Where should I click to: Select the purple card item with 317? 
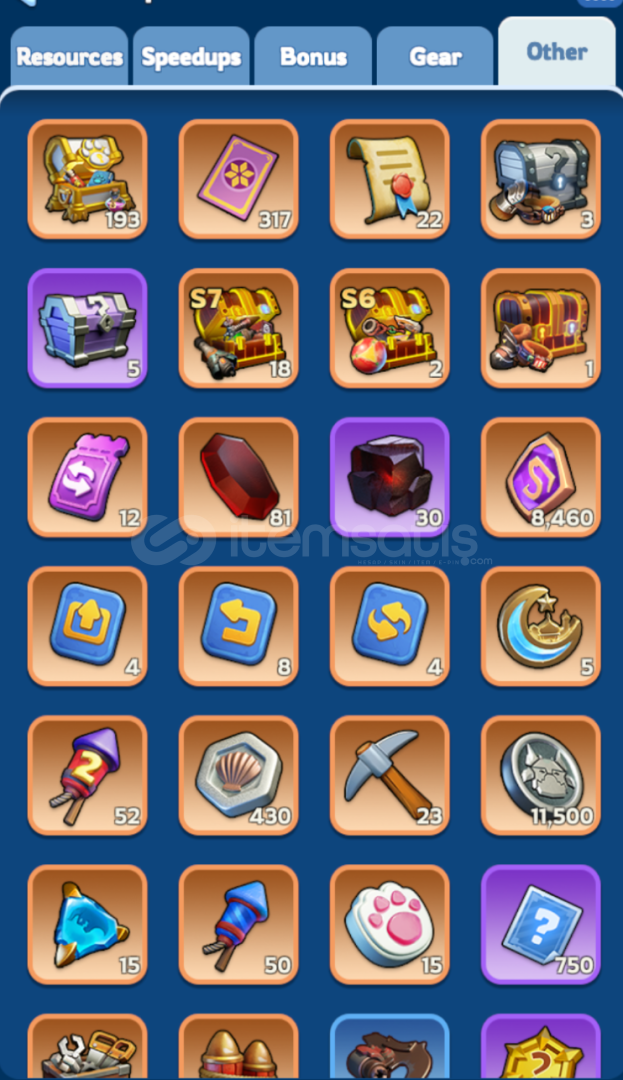pos(238,179)
